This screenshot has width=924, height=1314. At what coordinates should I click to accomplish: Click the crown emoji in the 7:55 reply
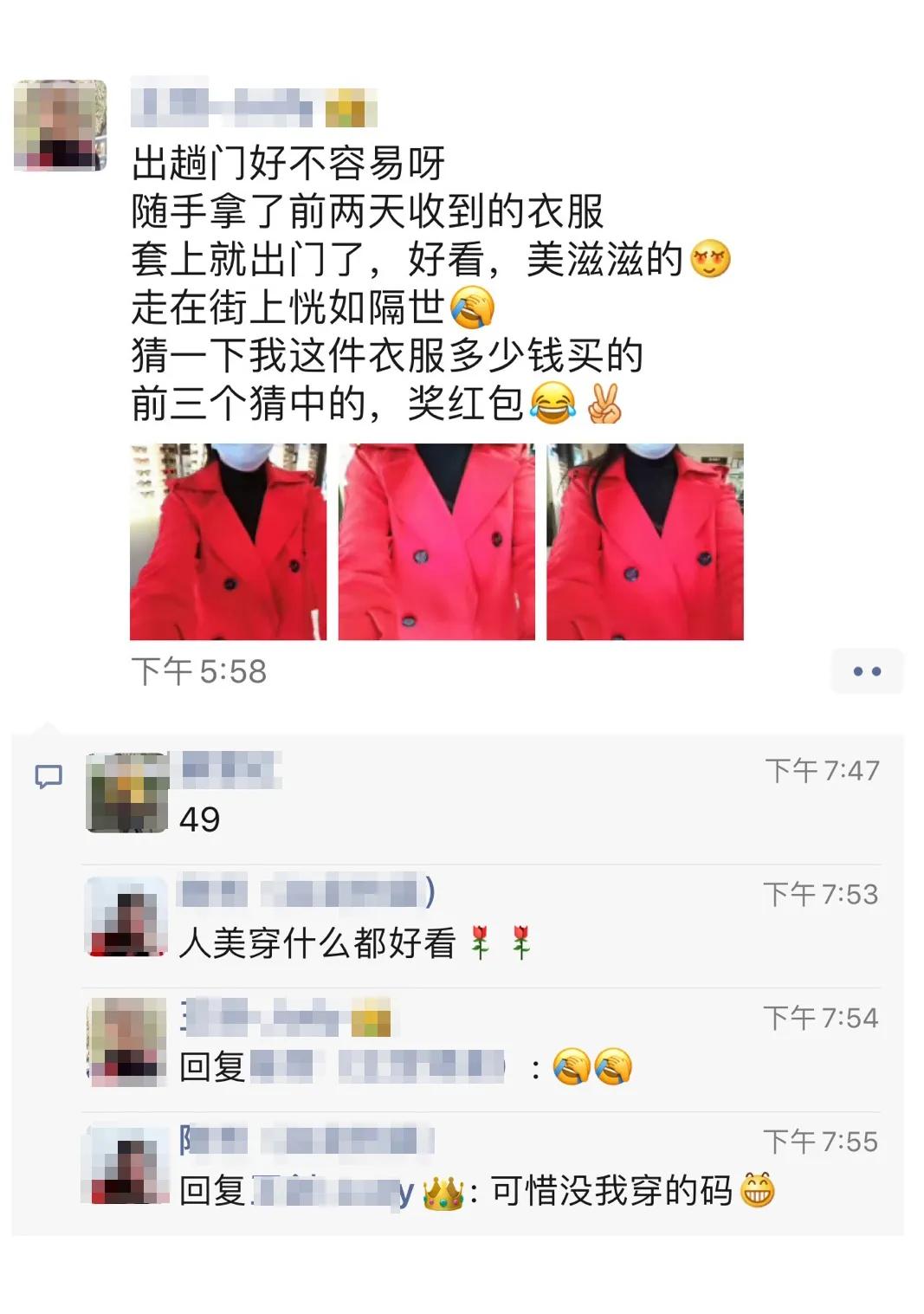coord(442,1192)
